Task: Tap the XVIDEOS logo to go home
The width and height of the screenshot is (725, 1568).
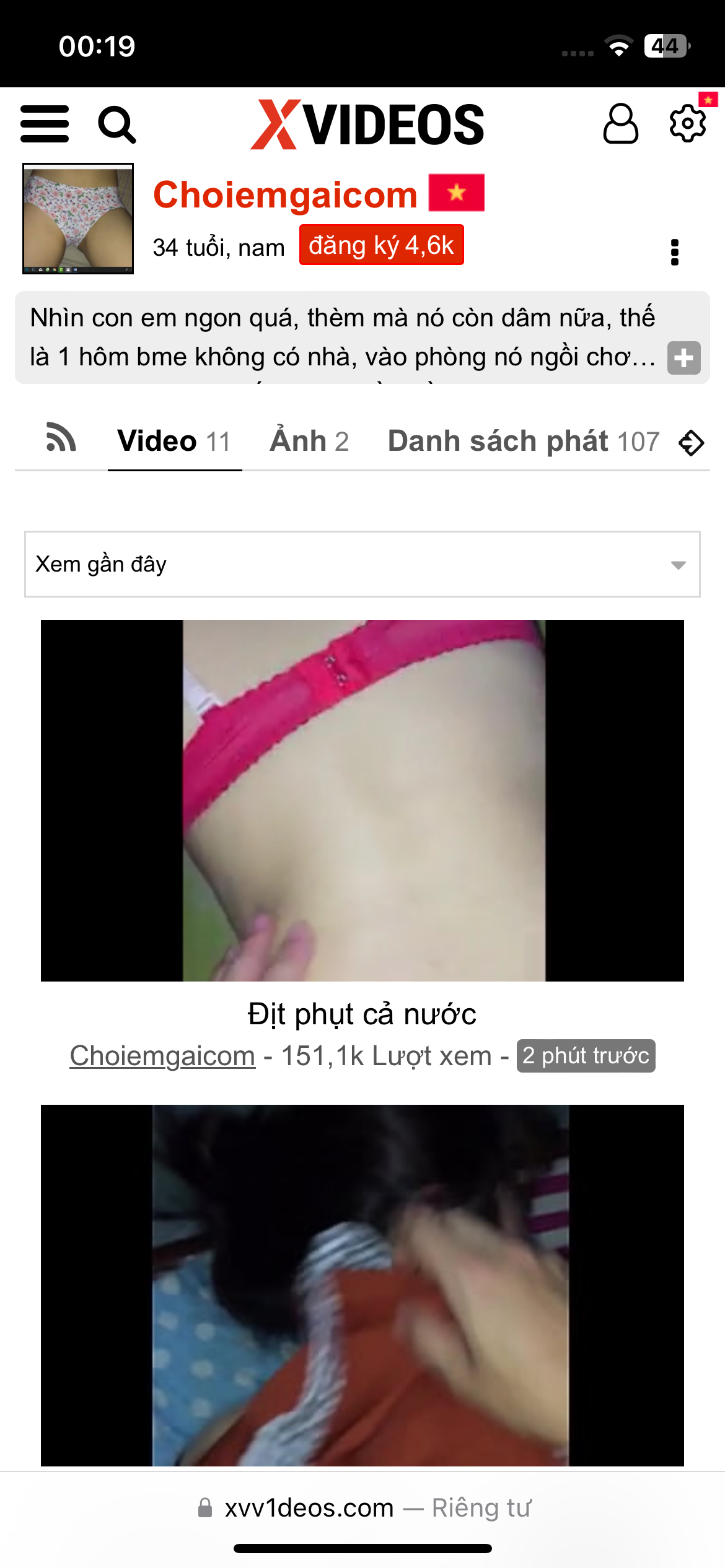Action: click(367, 124)
